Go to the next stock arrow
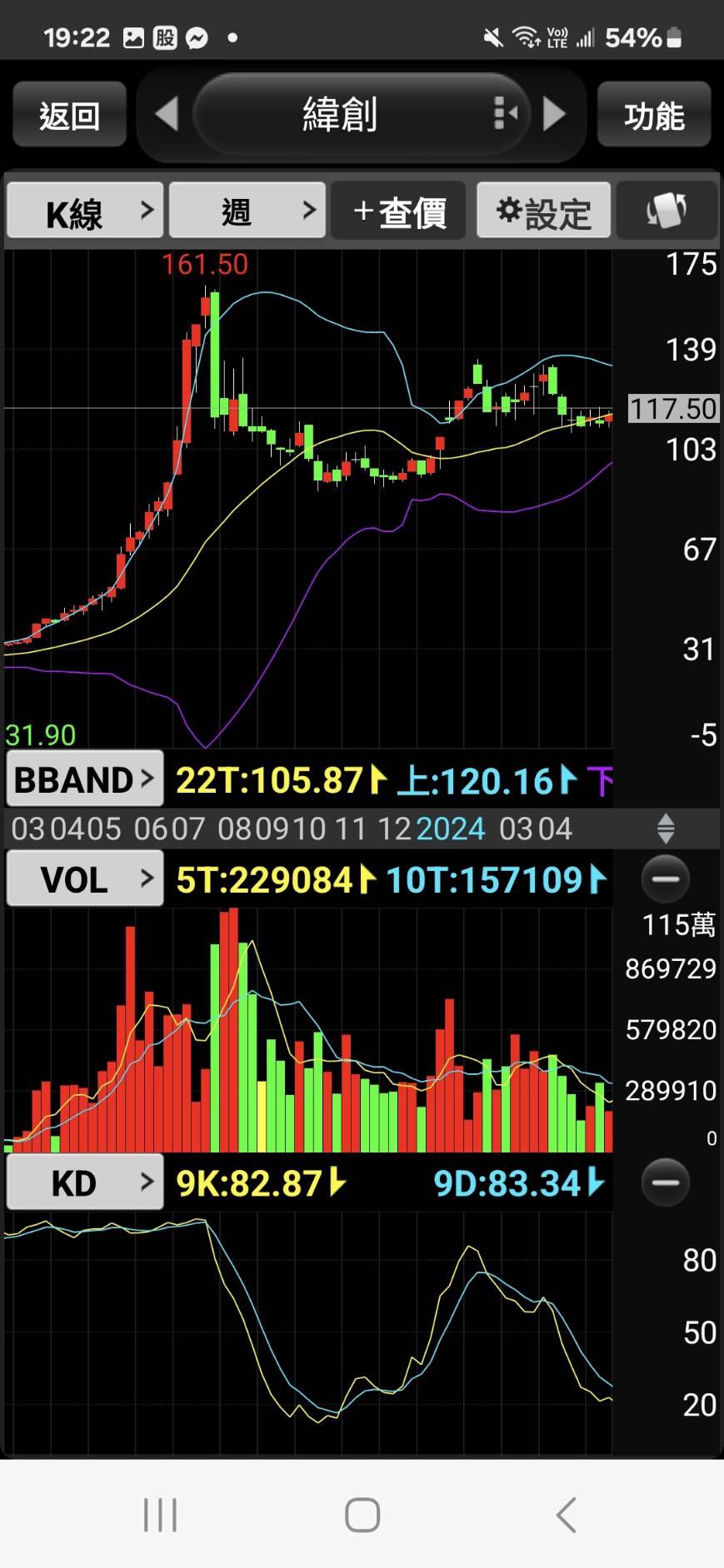Image resolution: width=724 pixels, height=1568 pixels. tap(554, 114)
